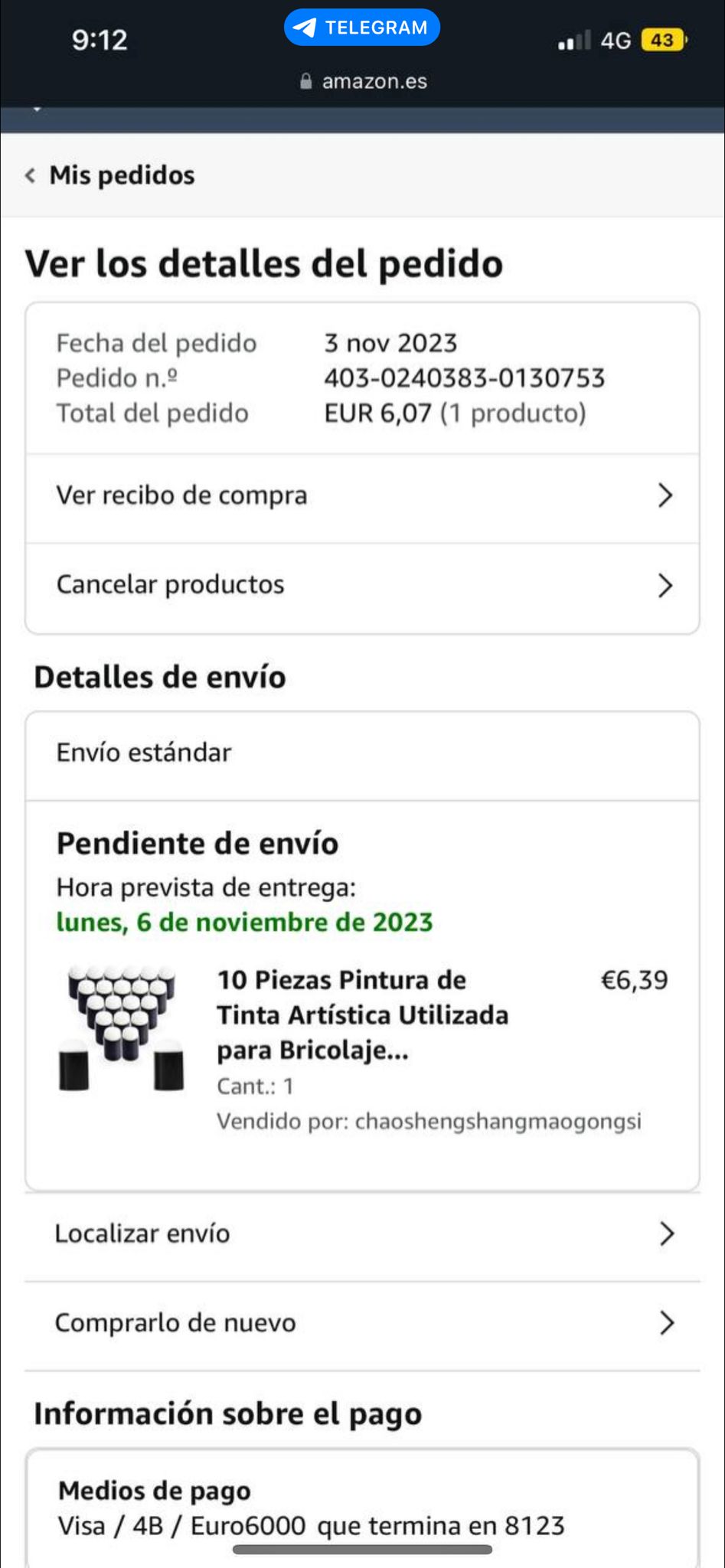Open the 10 Piezas Pintura de Tinta product title
Screen dimensions: 725x1568
pos(362,1014)
